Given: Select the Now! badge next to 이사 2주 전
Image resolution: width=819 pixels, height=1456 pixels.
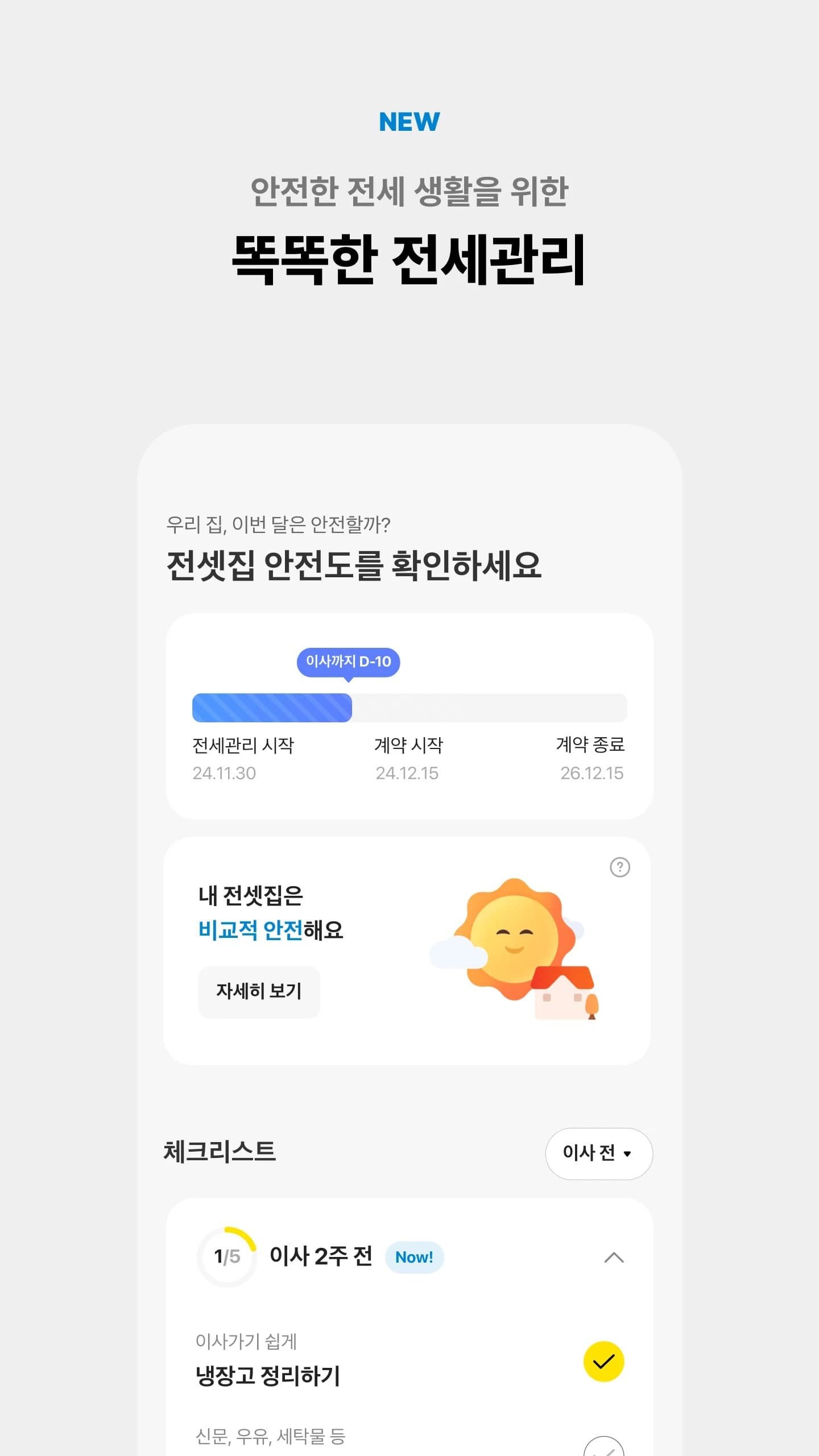Looking at the screenshot, I should (413, 1257).
